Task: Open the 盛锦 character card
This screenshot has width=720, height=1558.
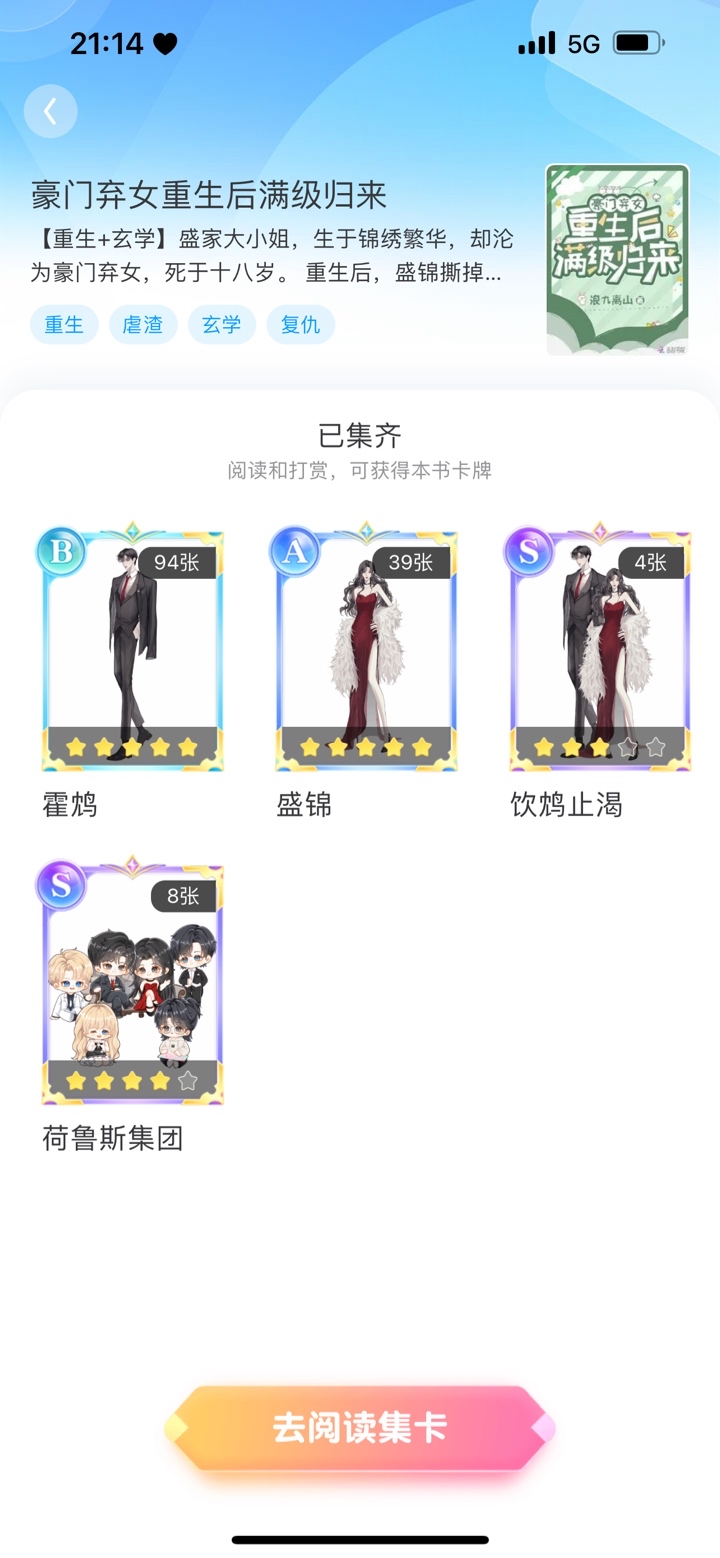Action: click(x=366, y=648)
